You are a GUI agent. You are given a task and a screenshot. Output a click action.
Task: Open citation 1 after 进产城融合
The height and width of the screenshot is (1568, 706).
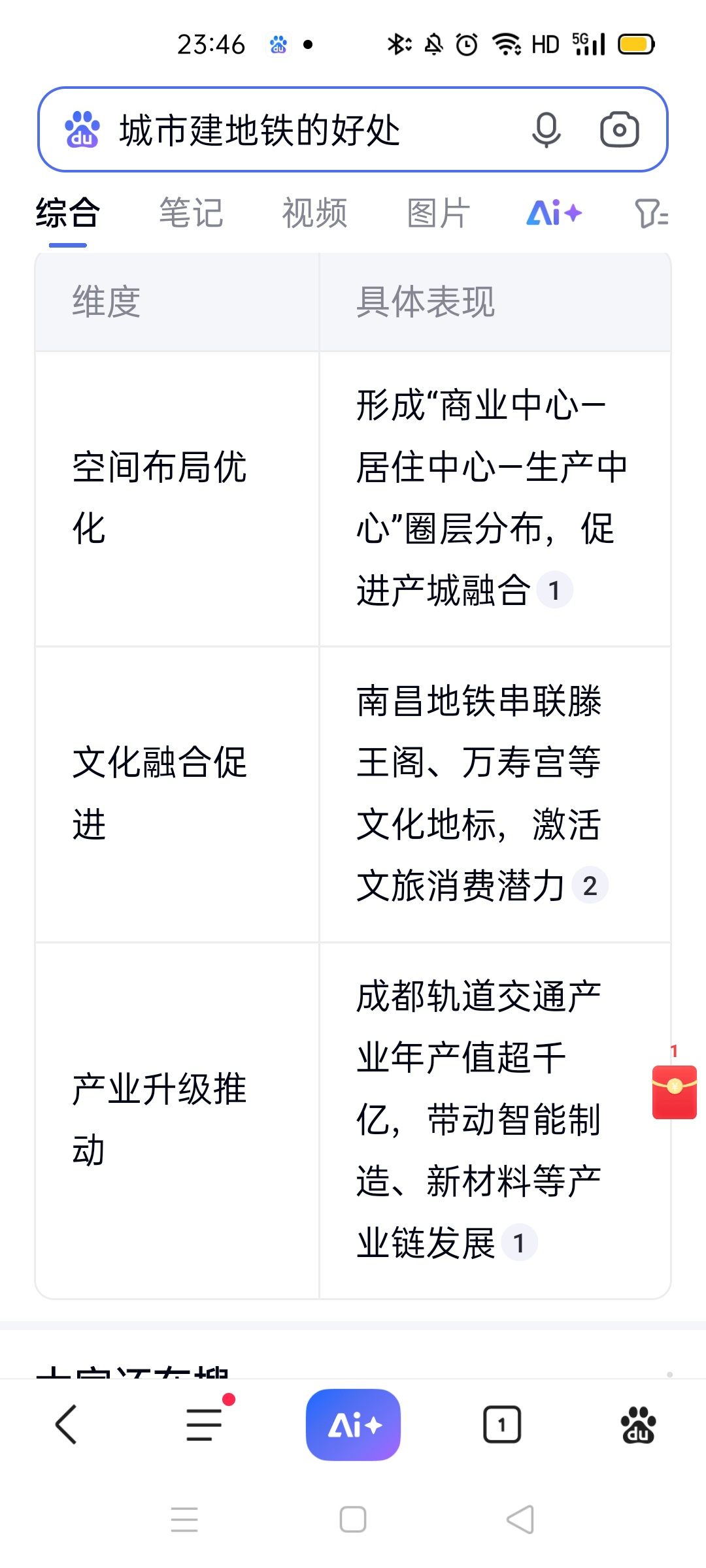(554, 590)
